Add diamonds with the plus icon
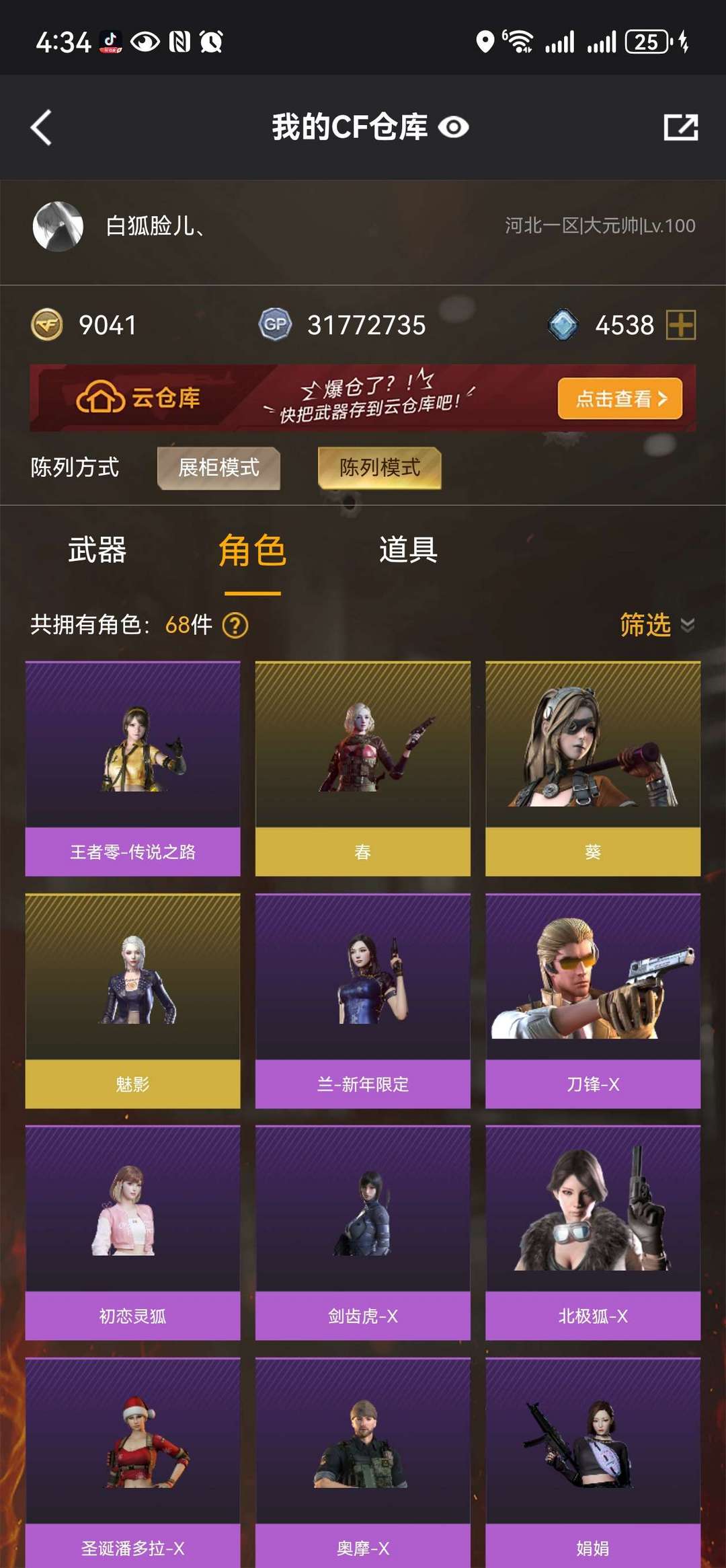Screen dimensions: 726x1568 click(681, 325)
